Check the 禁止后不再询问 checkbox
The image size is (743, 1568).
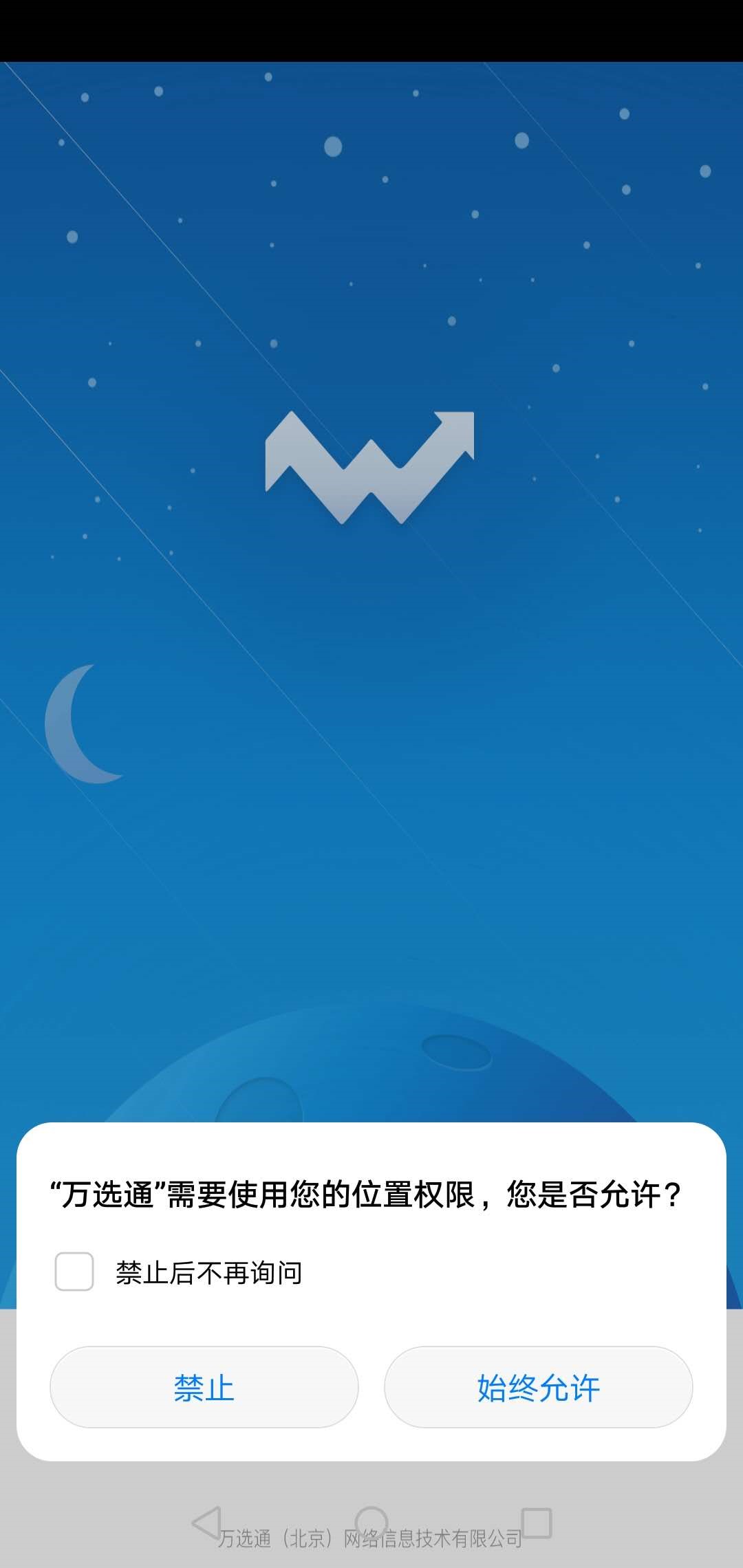(x=74, y=1272)
